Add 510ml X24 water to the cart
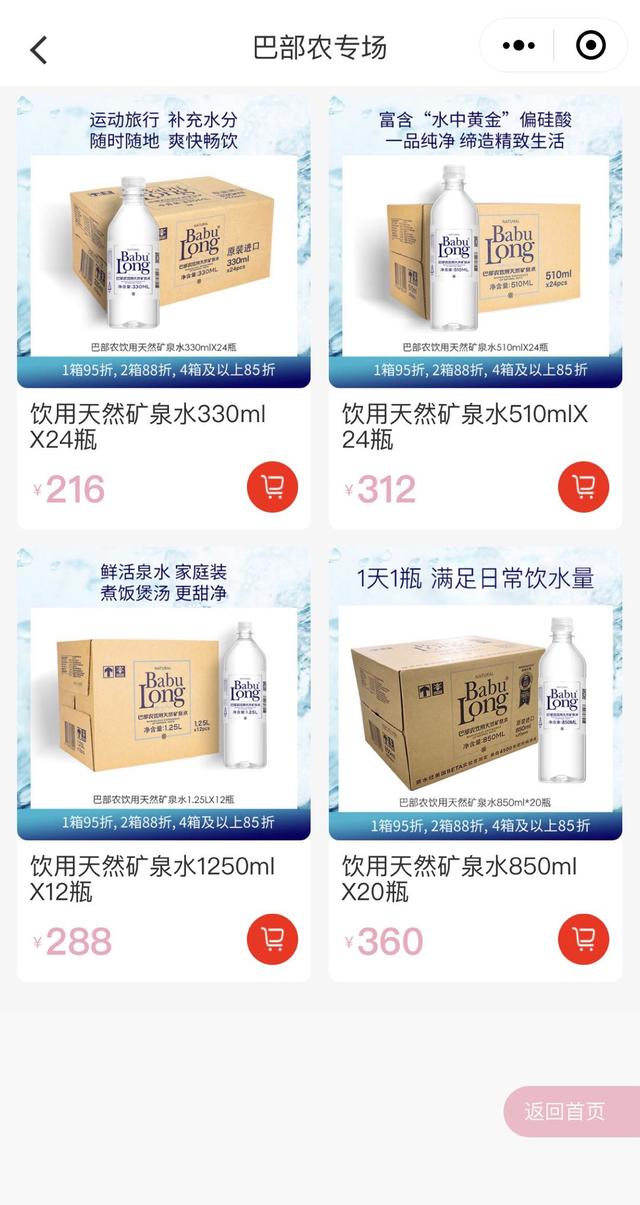Image resolution: width=640 pixels, height=1205 pixels. pyautogui.click(x=583, y=488)
